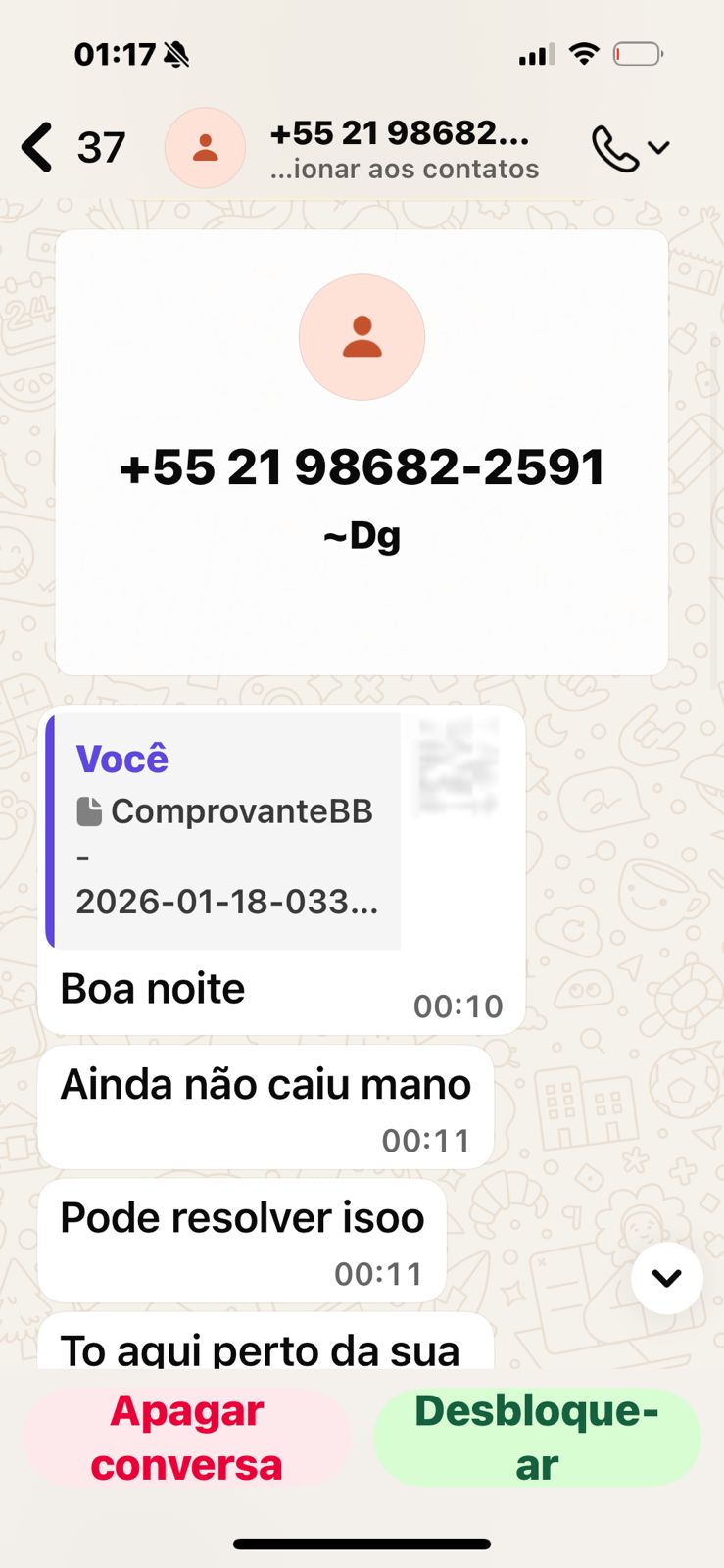Go back to the chat list
This screenshot has height=1568, width=724.
39,148
